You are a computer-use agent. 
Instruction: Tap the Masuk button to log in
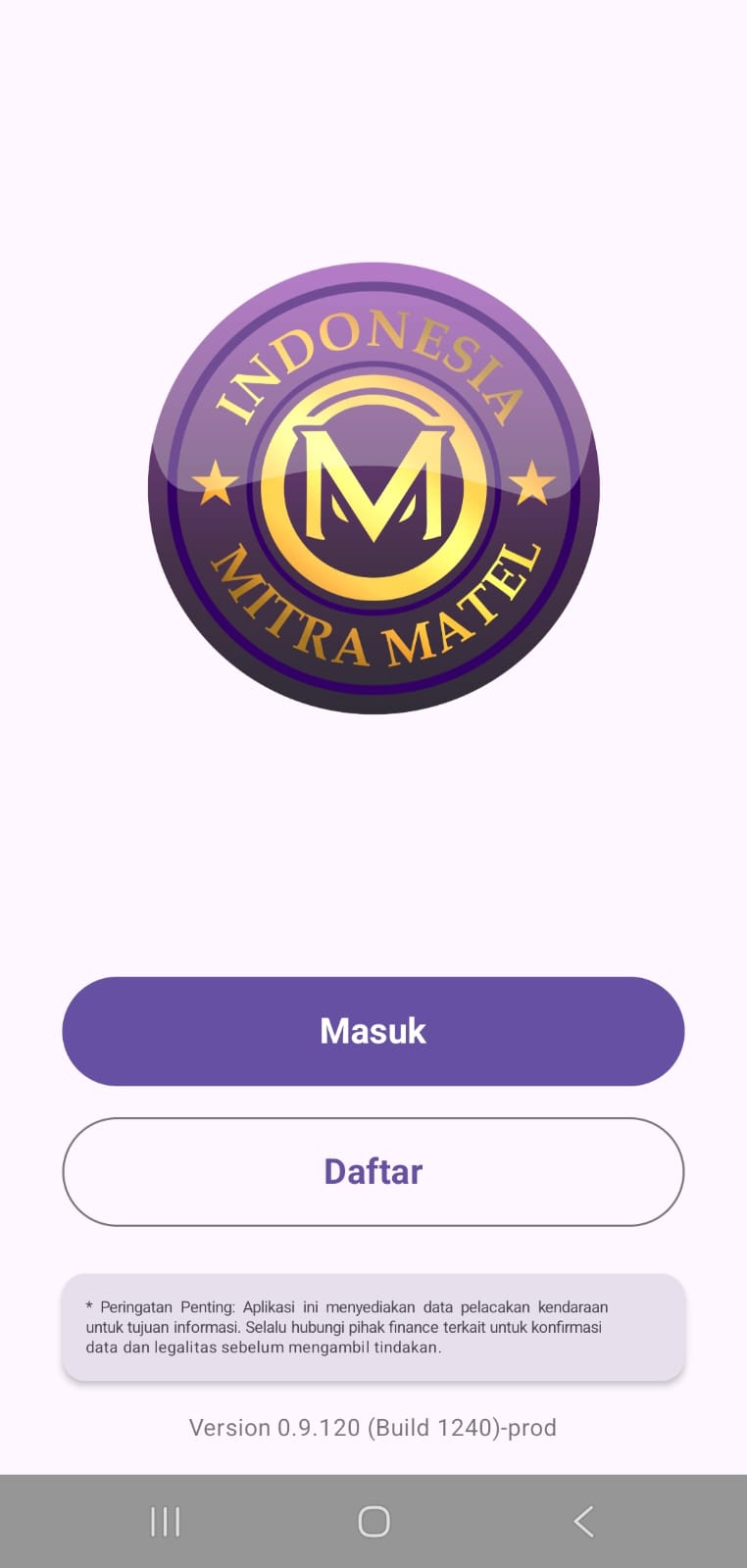coord(373,1031)
